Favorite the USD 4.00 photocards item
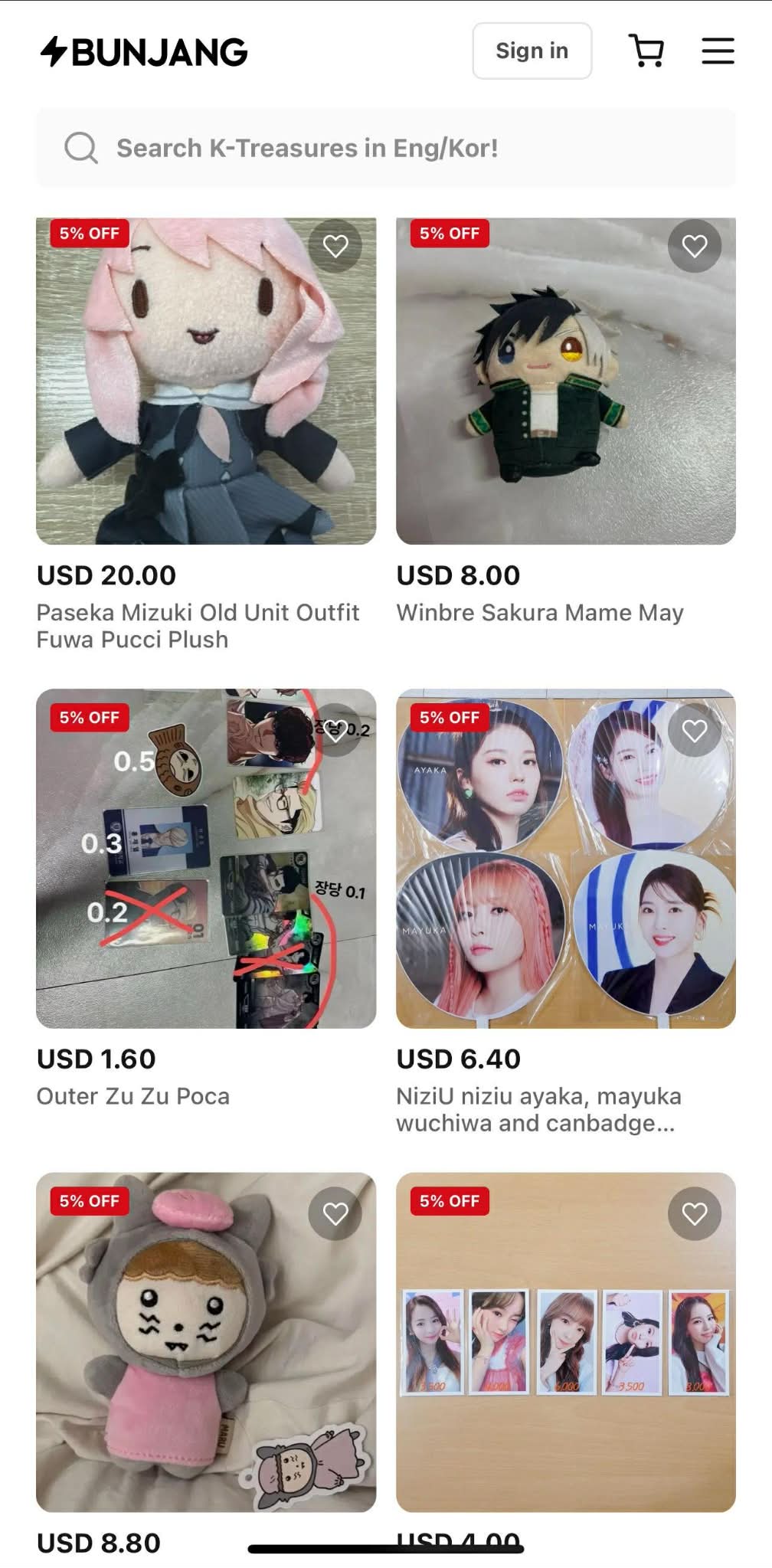772x1568 pixels. (x=695, y=1213)
